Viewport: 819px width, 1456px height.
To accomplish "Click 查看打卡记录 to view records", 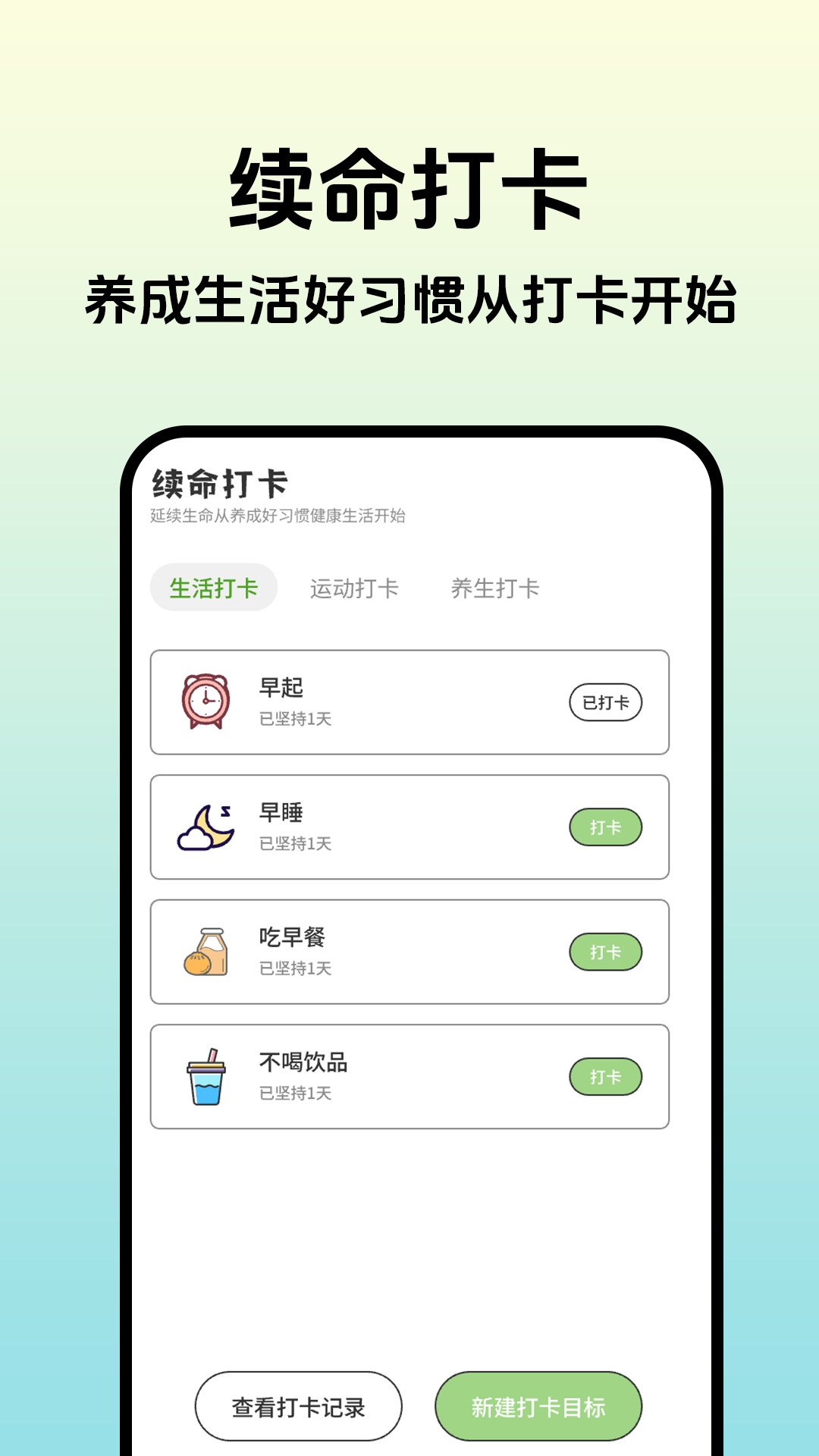I will coord(297,1405).
